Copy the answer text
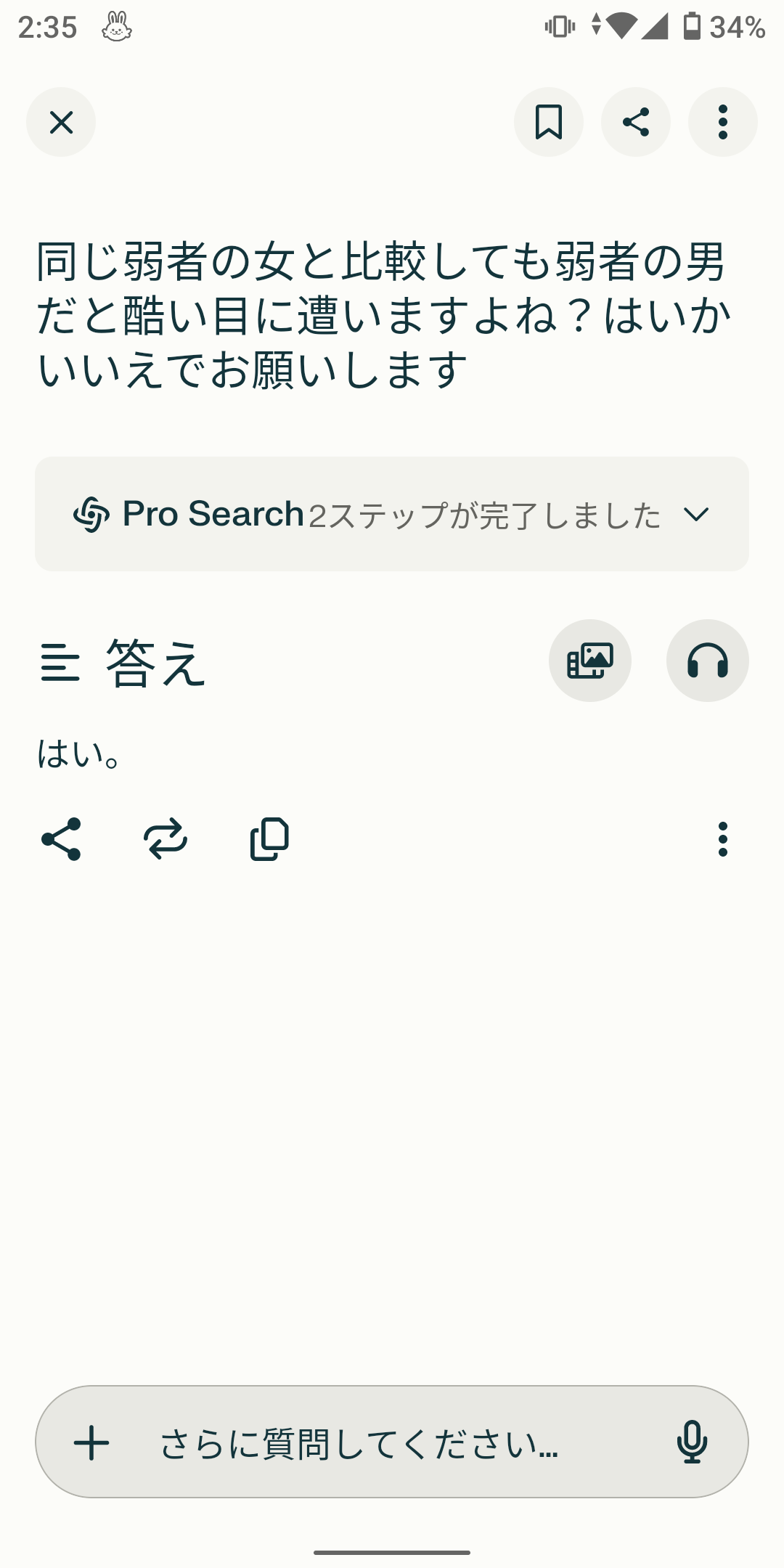The height and width of the screenshot is (1568, 784). coord(269,839)
